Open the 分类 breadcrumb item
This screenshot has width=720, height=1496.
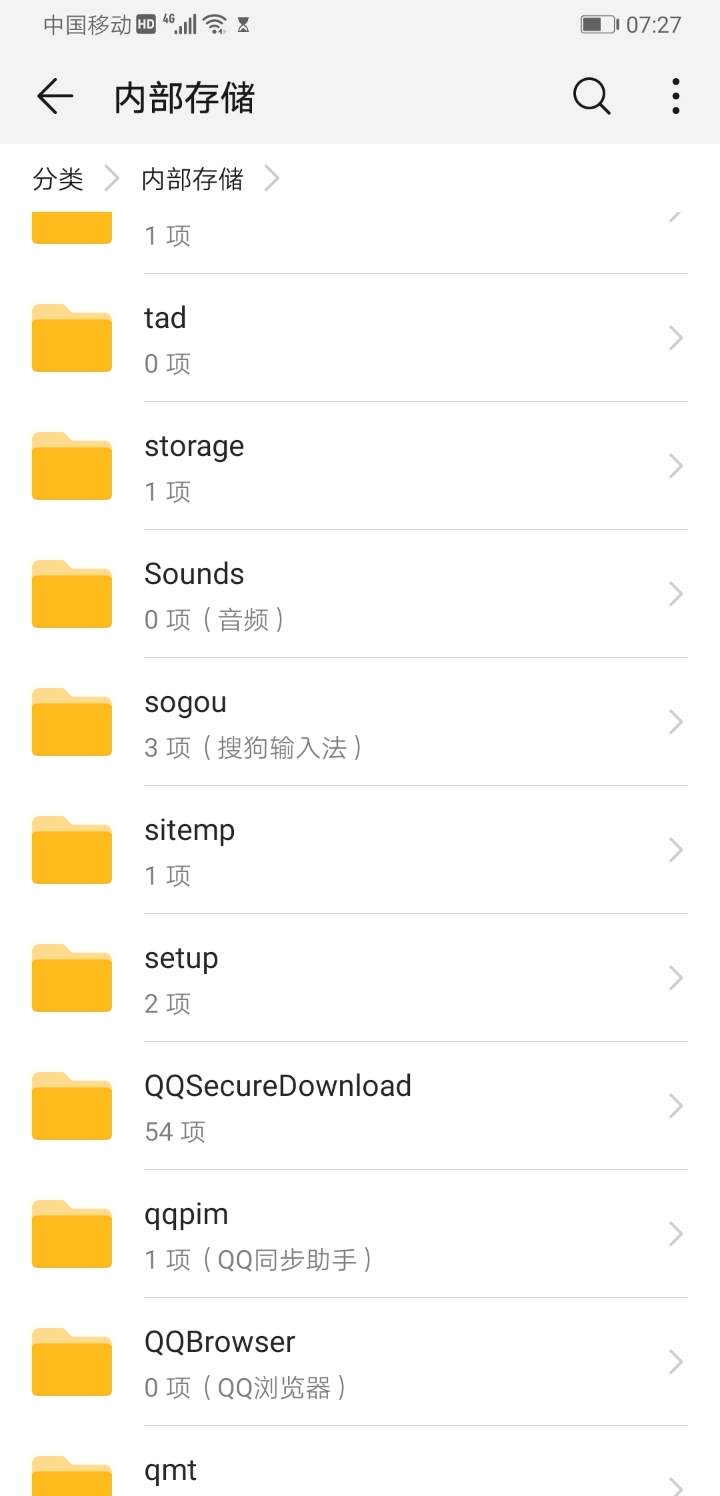pos(58,178)
